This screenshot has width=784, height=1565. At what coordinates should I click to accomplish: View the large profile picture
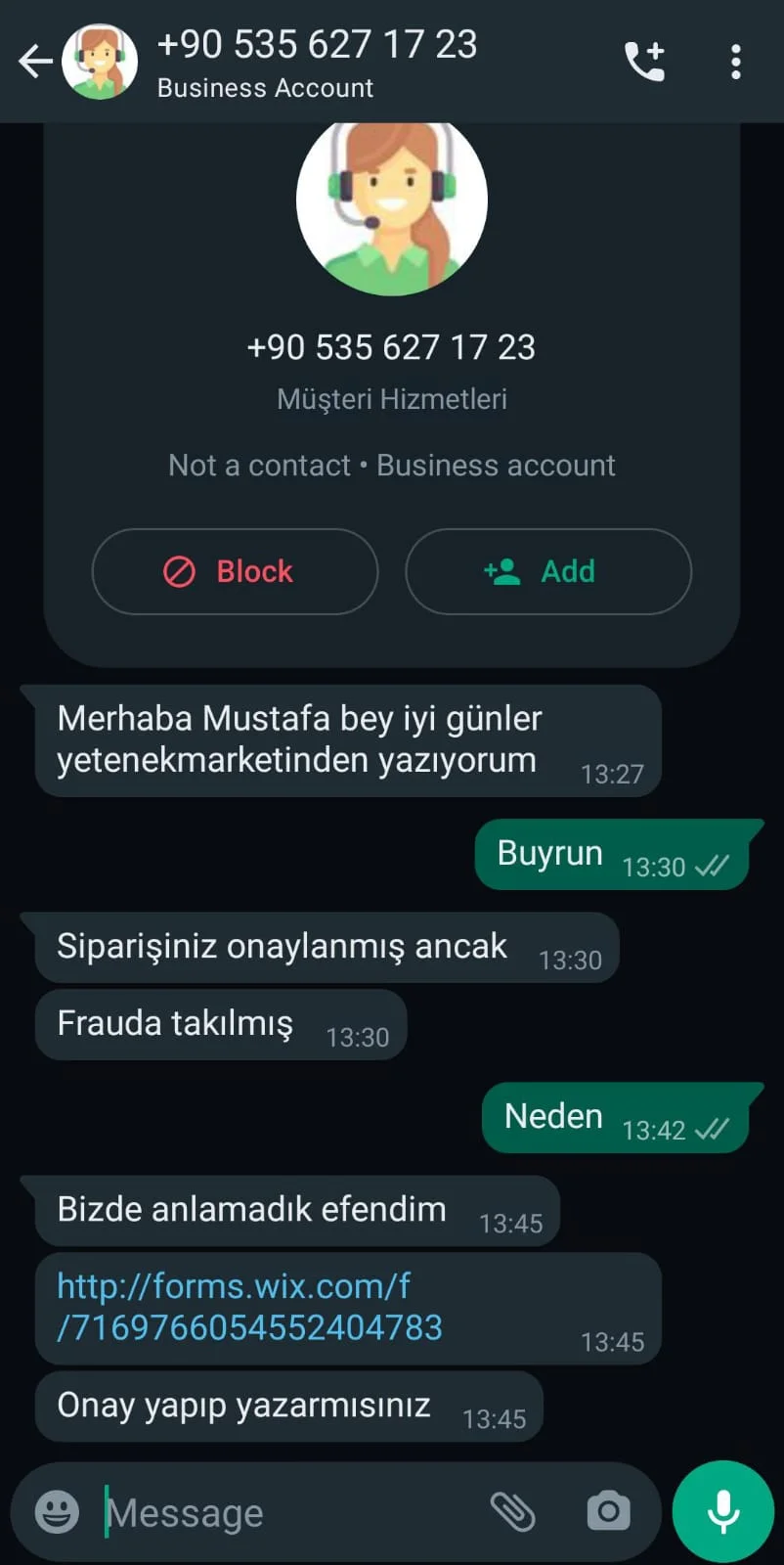391,203
